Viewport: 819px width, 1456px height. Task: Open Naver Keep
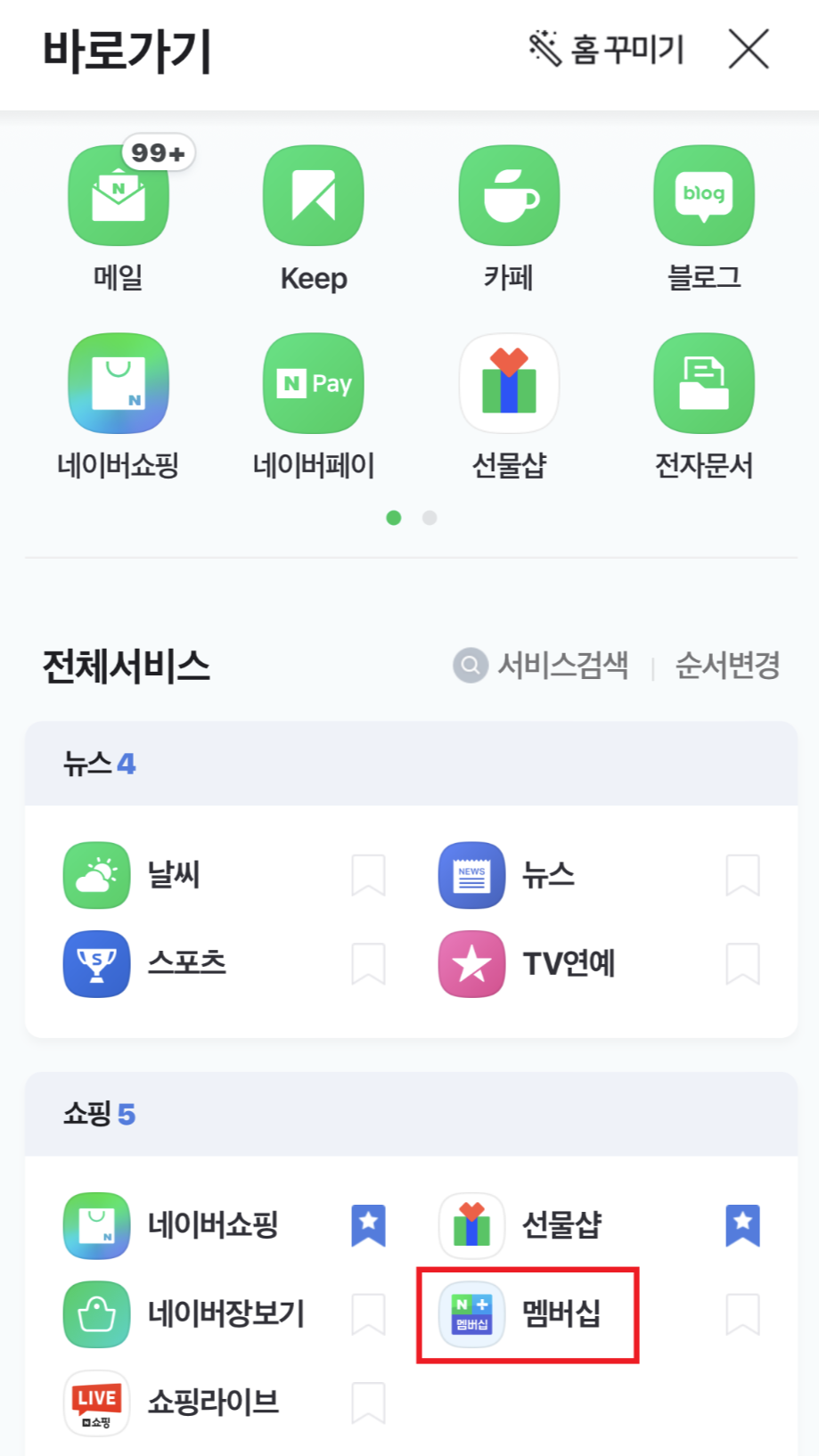pyautogui.click(x=313, y=196)
